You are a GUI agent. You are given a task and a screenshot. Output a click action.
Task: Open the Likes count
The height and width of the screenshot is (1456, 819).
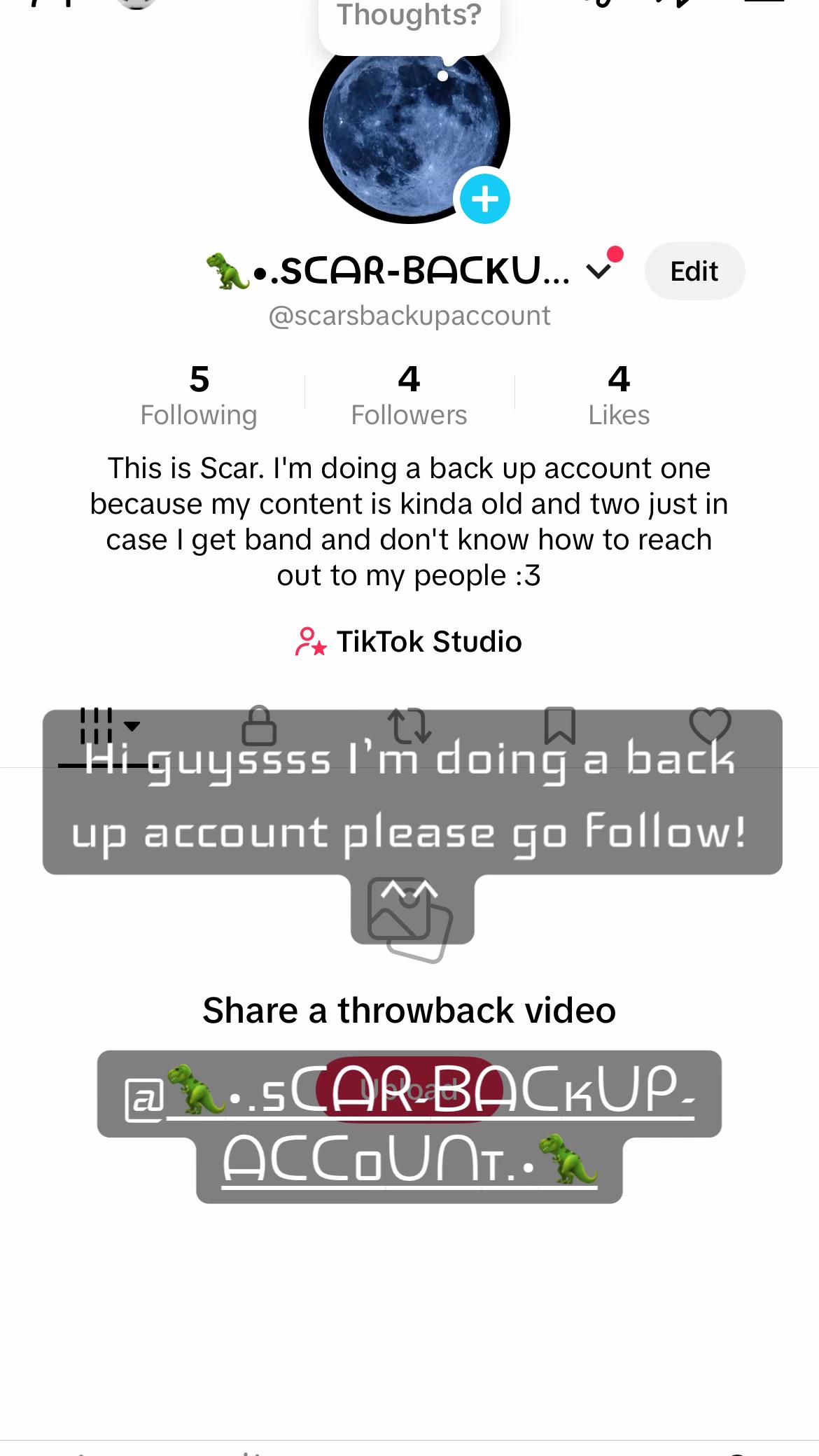tap(619, 395)
